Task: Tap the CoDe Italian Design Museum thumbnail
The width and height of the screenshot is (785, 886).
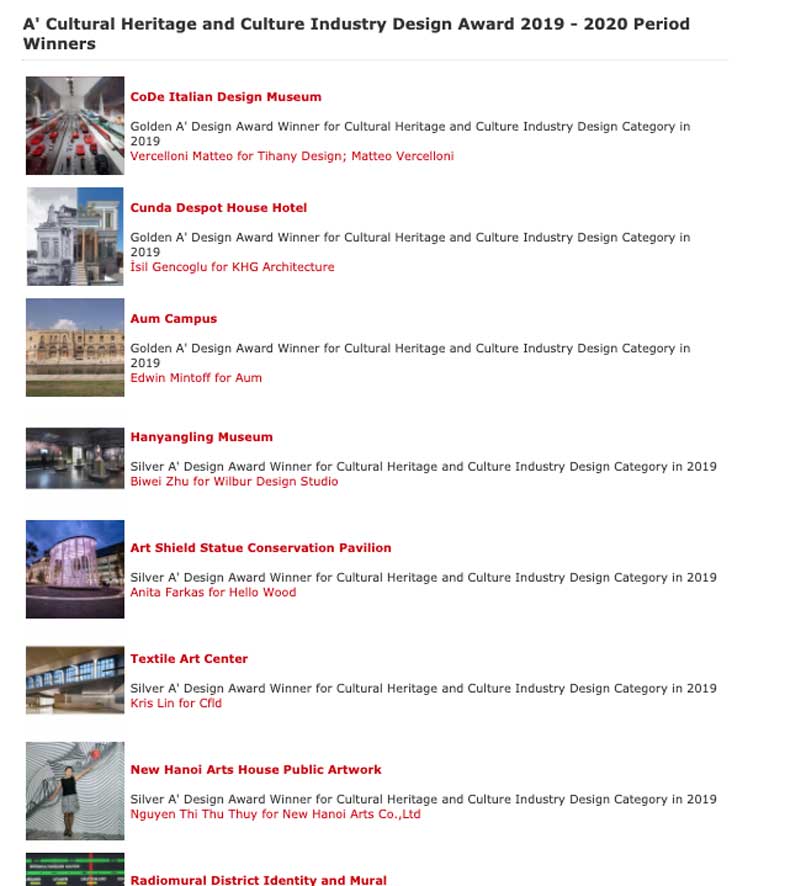Action: point(75,125)
